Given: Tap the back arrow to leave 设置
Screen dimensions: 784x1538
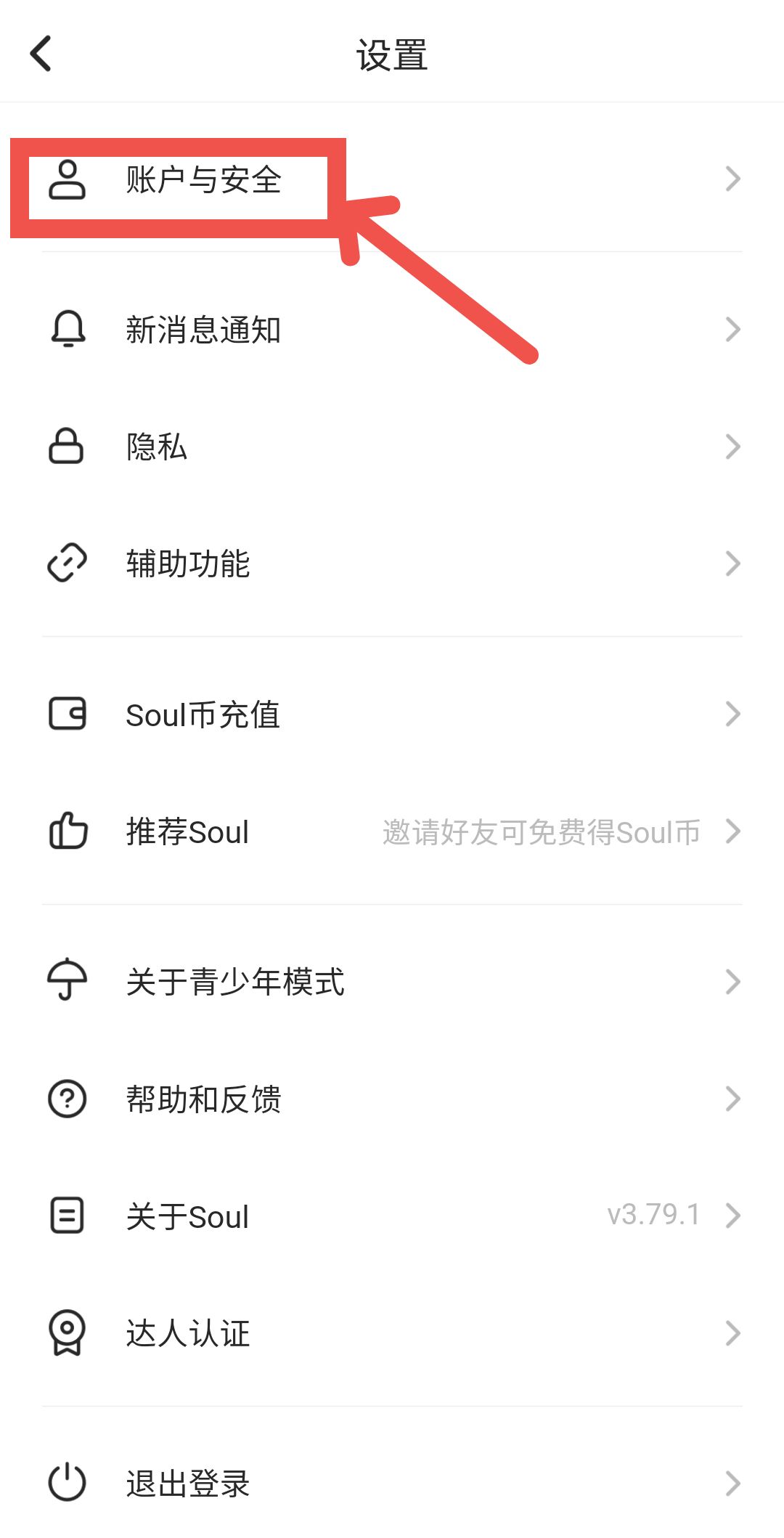Looking at the screenshot, I should [41, 53].
